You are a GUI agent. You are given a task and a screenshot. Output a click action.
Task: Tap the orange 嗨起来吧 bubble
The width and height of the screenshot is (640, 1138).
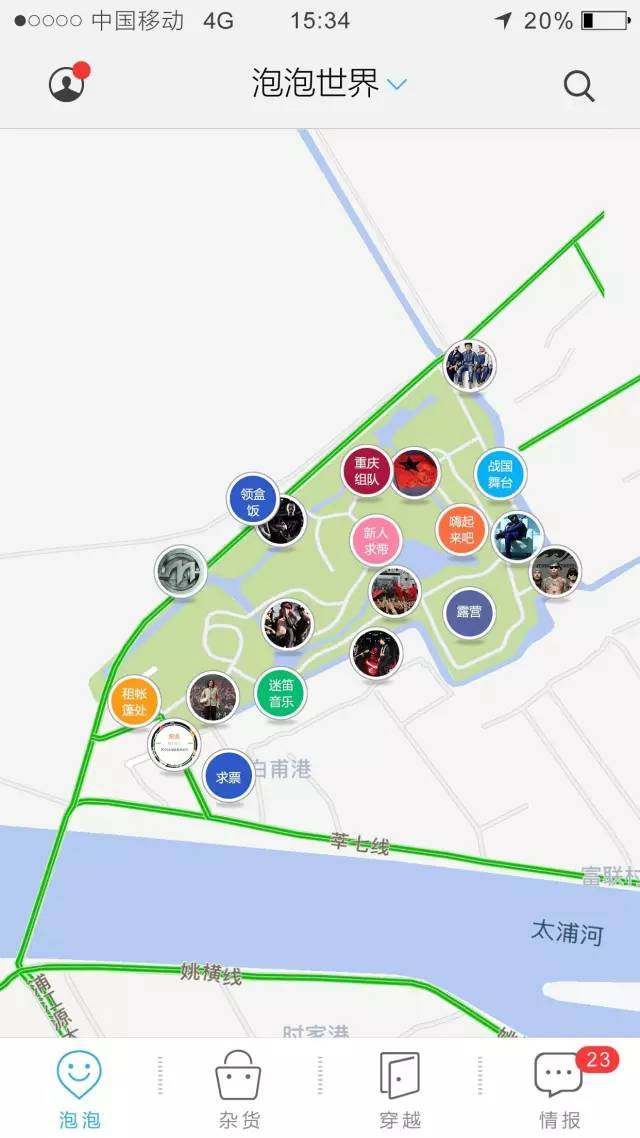pyautogui.click(x=461, y=530)
